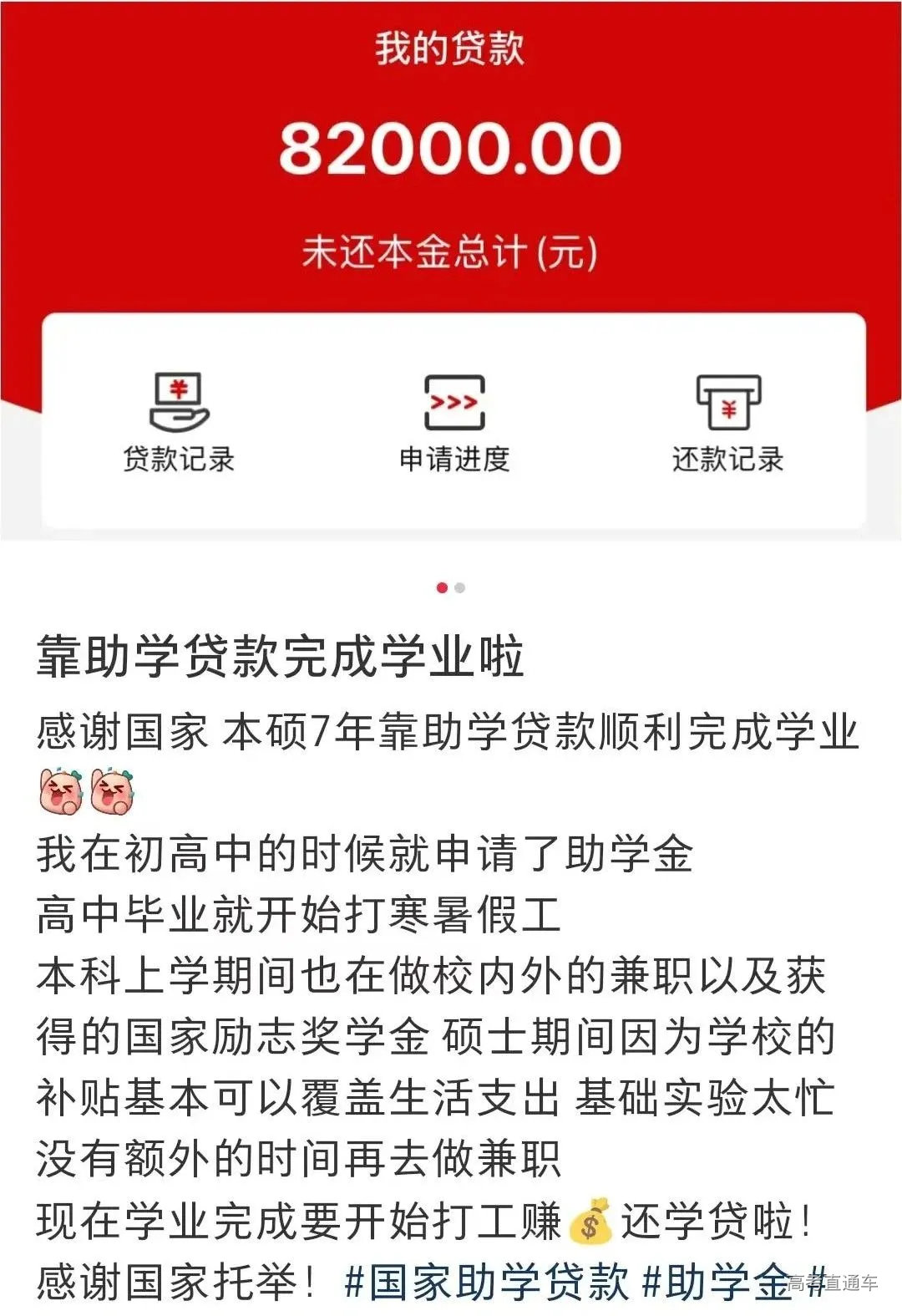902x1316 pixels.
Task: Tap the 我的贷款 header title
Action: 451,48
